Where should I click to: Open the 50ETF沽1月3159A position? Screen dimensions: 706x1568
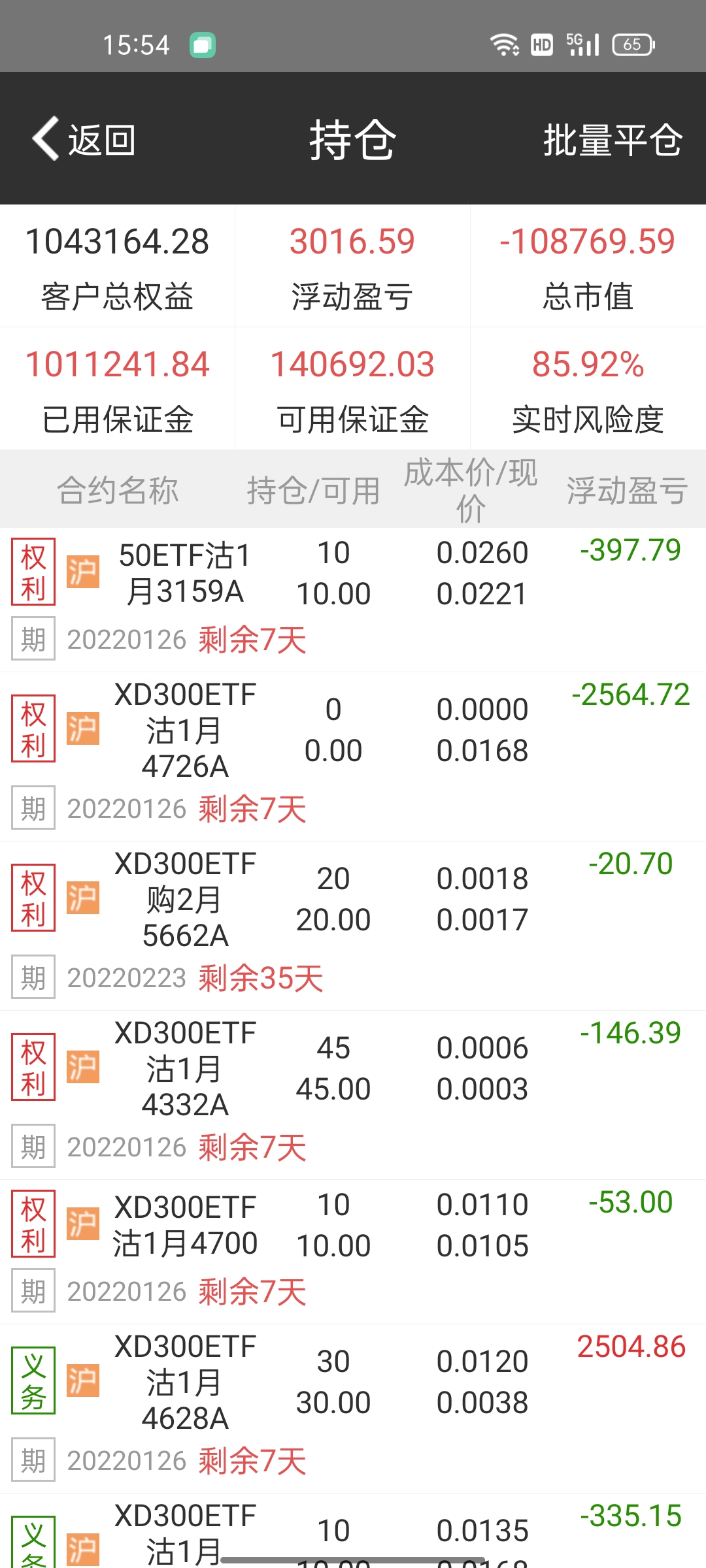click(x=185, y=574)
